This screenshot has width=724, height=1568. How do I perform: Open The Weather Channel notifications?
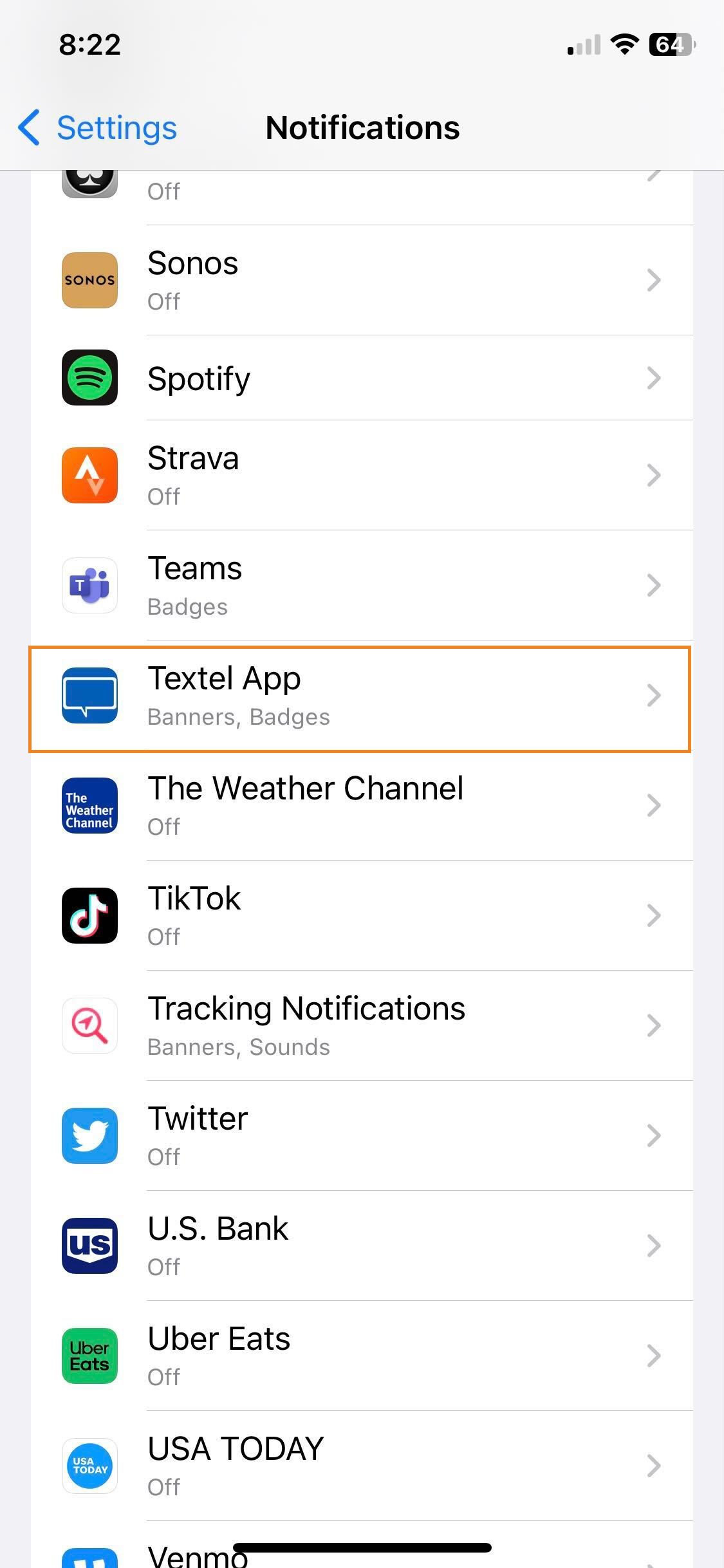click(360, 806)
